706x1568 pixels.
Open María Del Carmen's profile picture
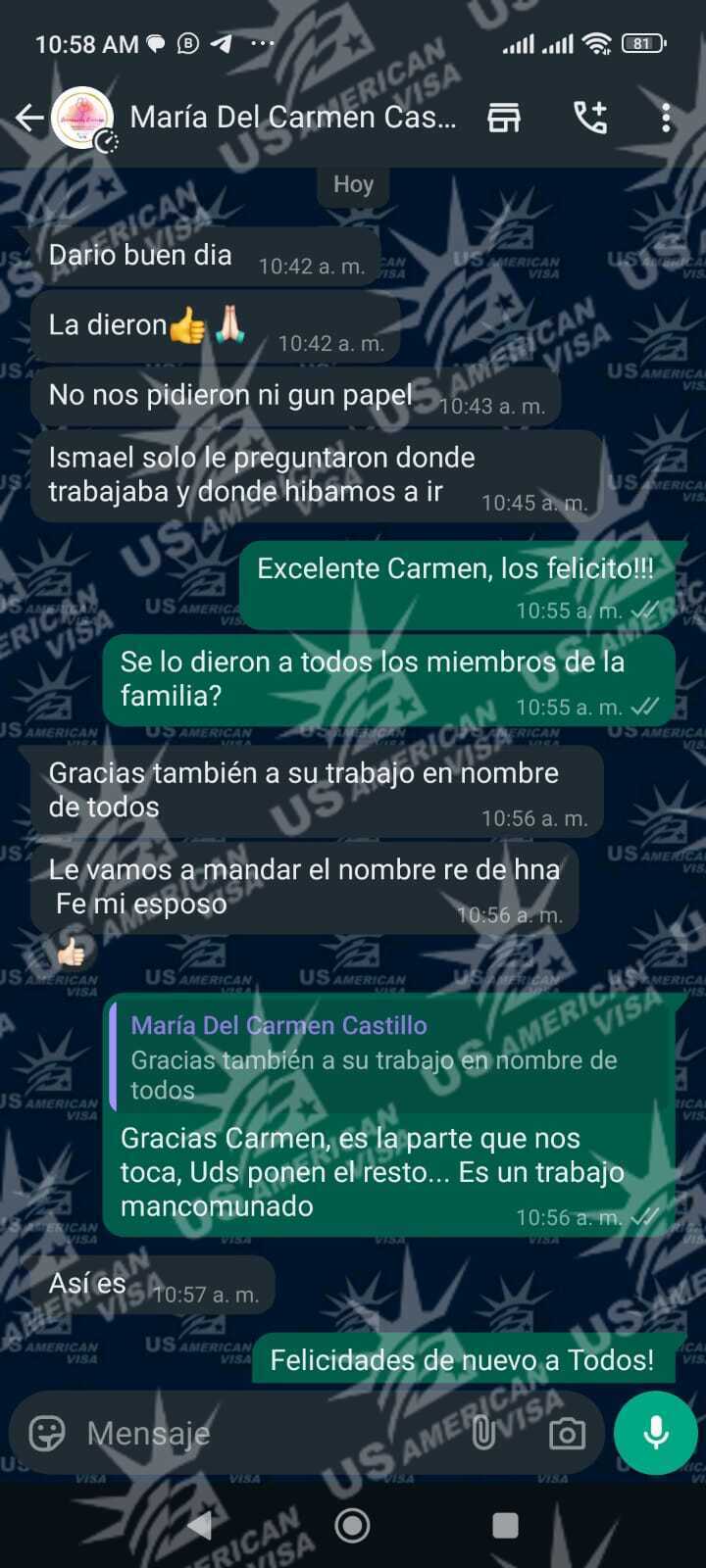point(82,119)
